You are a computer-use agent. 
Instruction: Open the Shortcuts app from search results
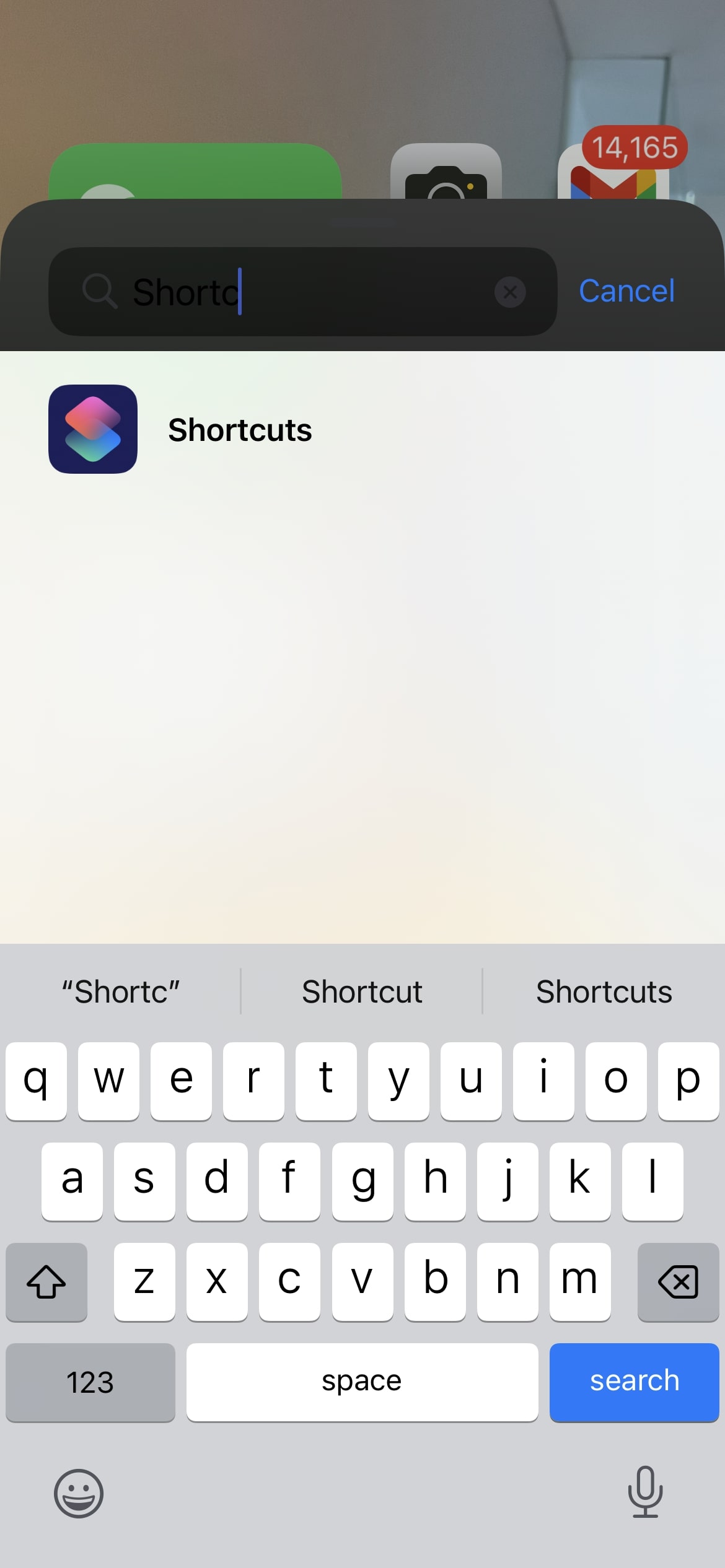[x=92, y=430]
